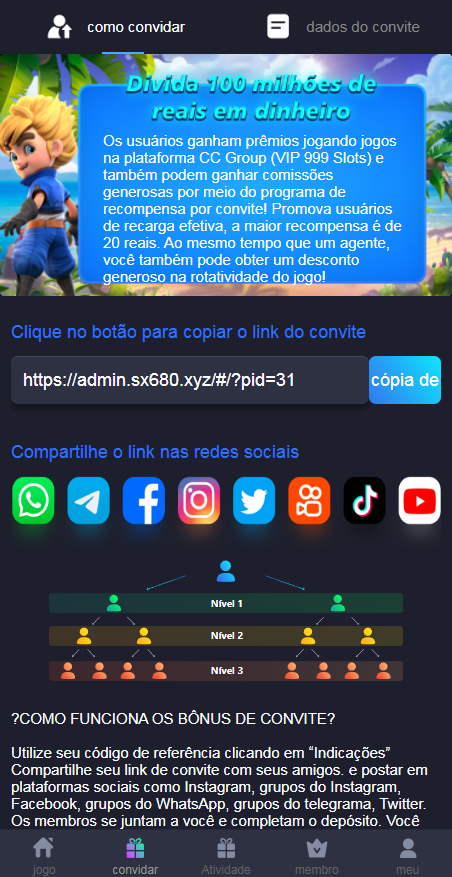
Task: Go to the "jogo" home tab
Action: tap(44, 856)
